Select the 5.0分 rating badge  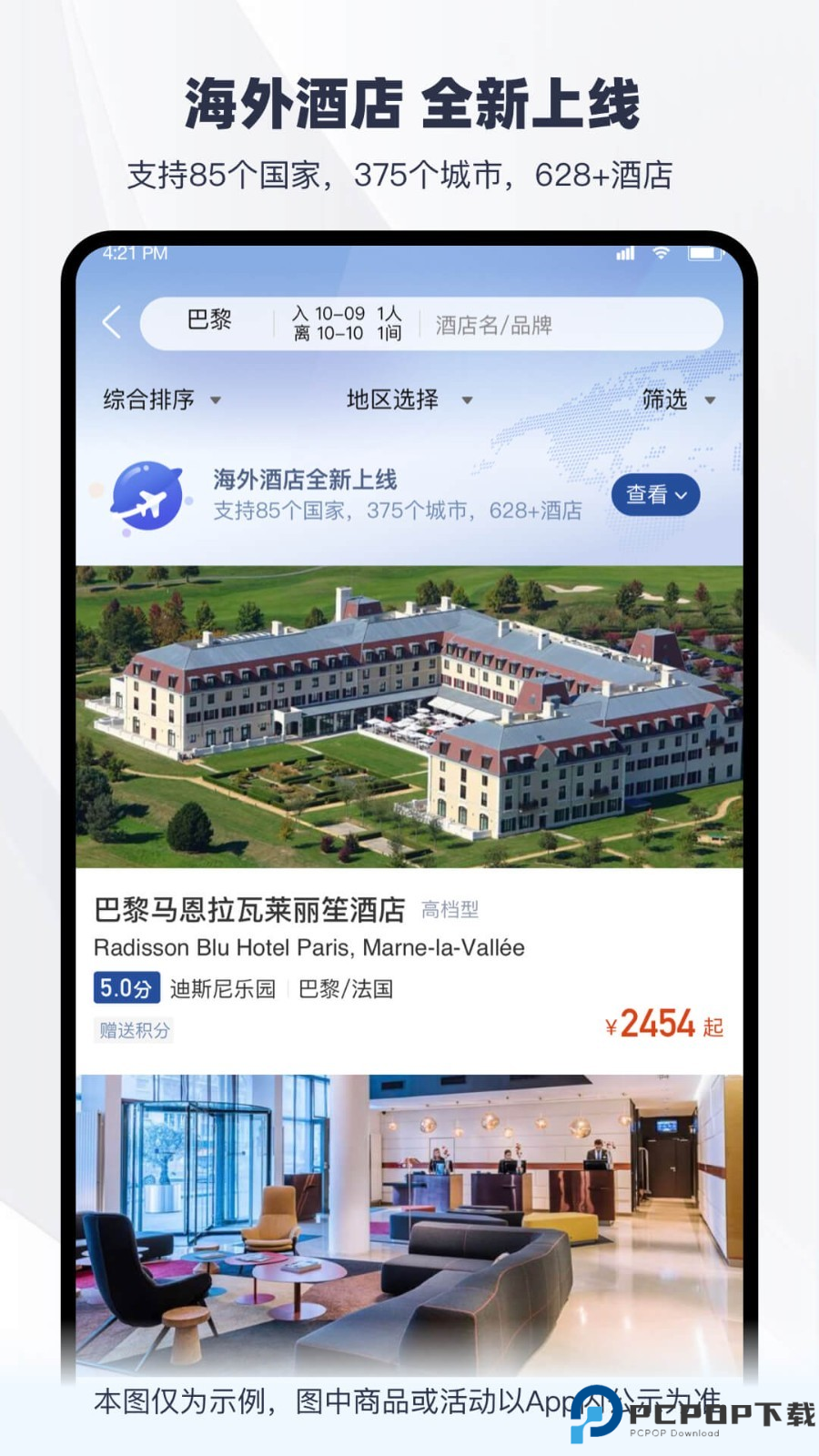127,987
